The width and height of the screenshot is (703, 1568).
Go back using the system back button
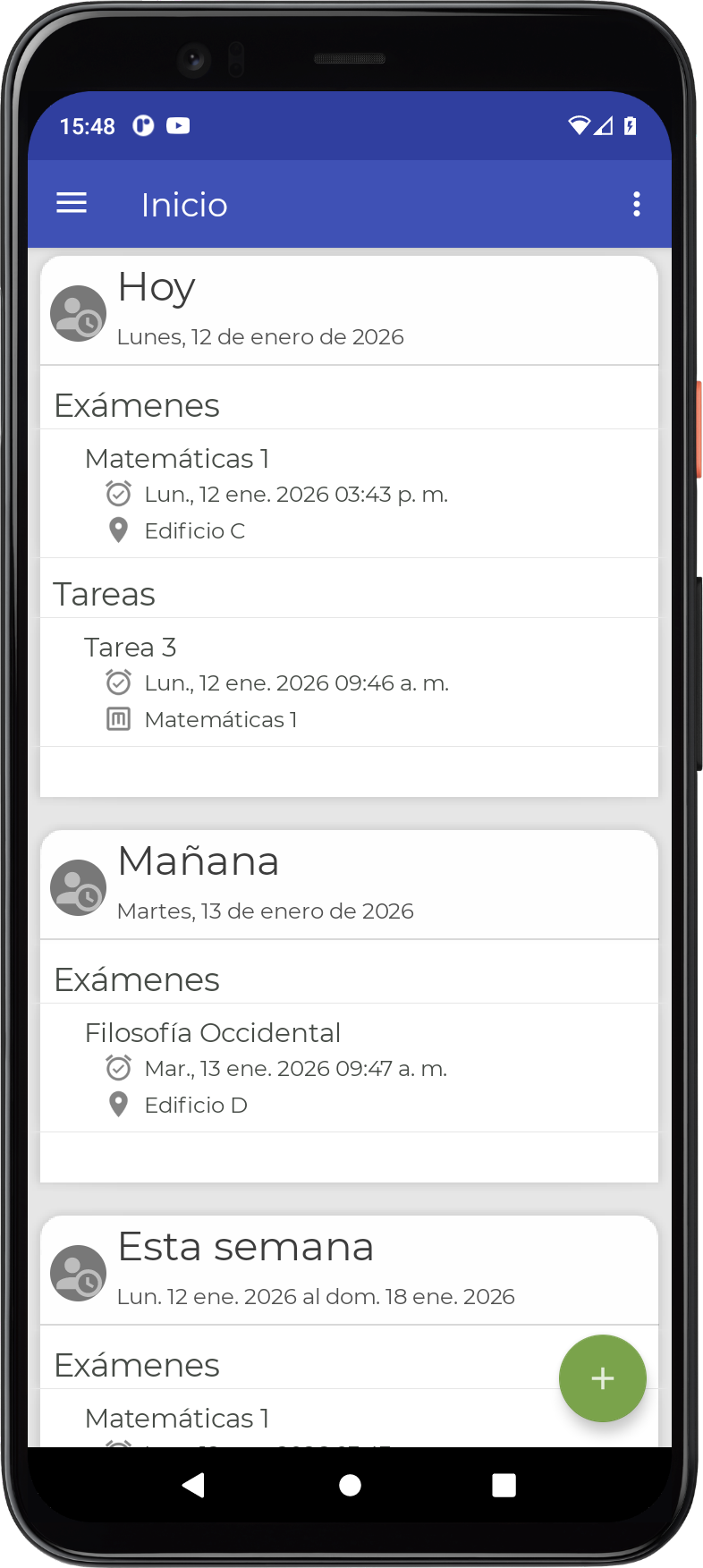click(x=193, y=1485)
